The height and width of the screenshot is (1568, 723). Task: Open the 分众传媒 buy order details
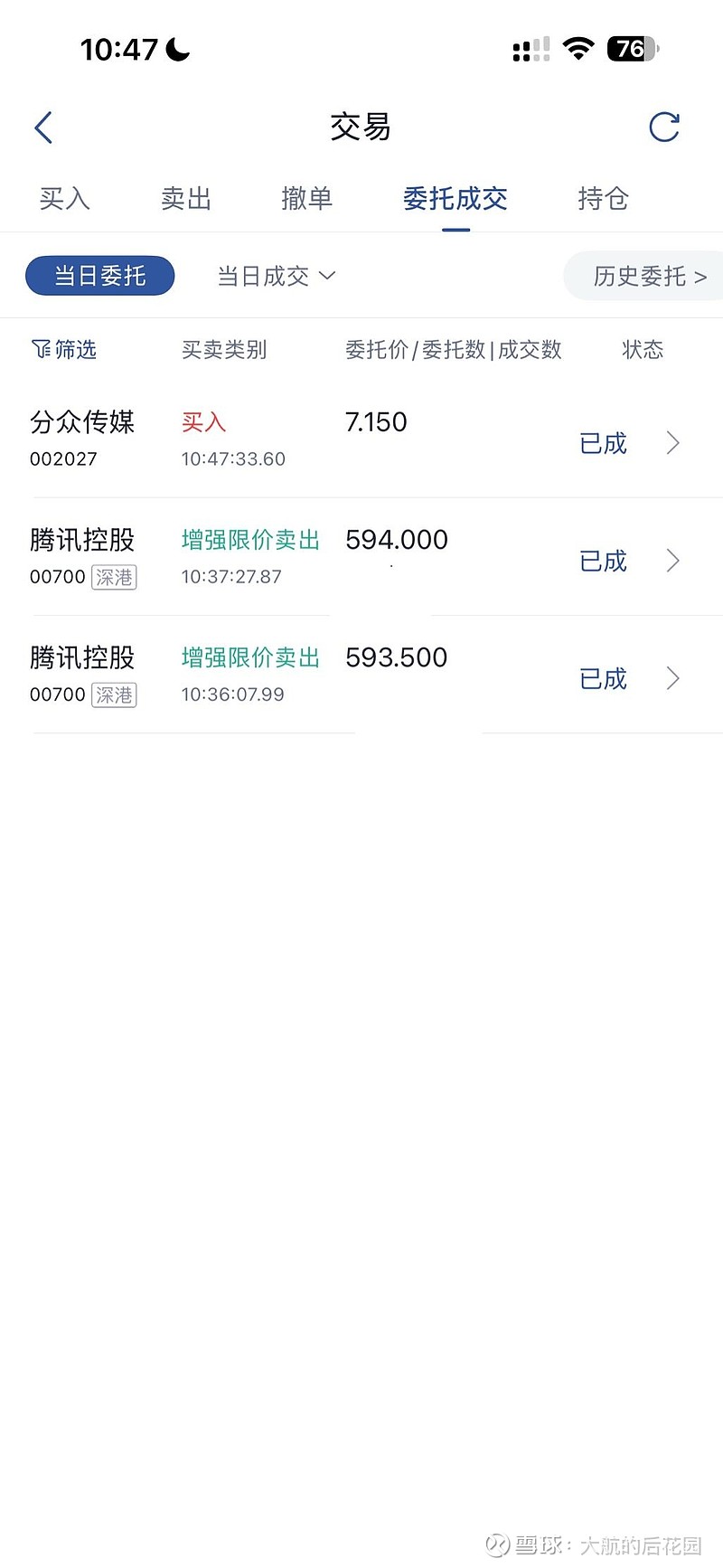[361, 439]
